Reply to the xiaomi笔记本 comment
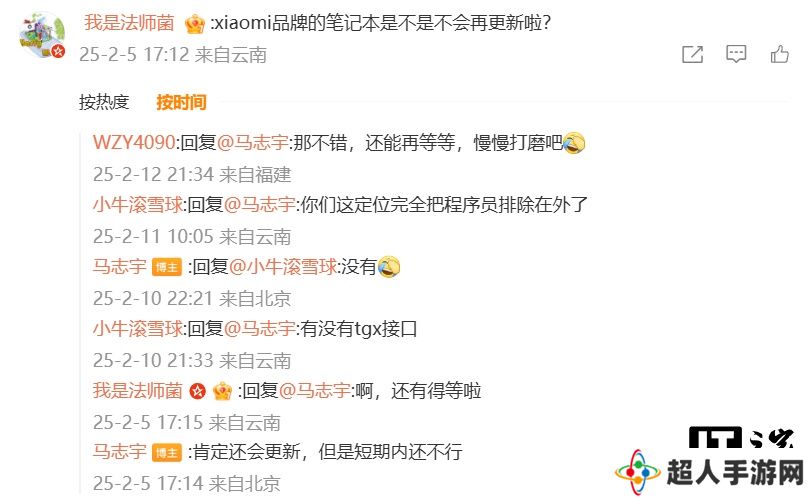 [x=736, y=55]
